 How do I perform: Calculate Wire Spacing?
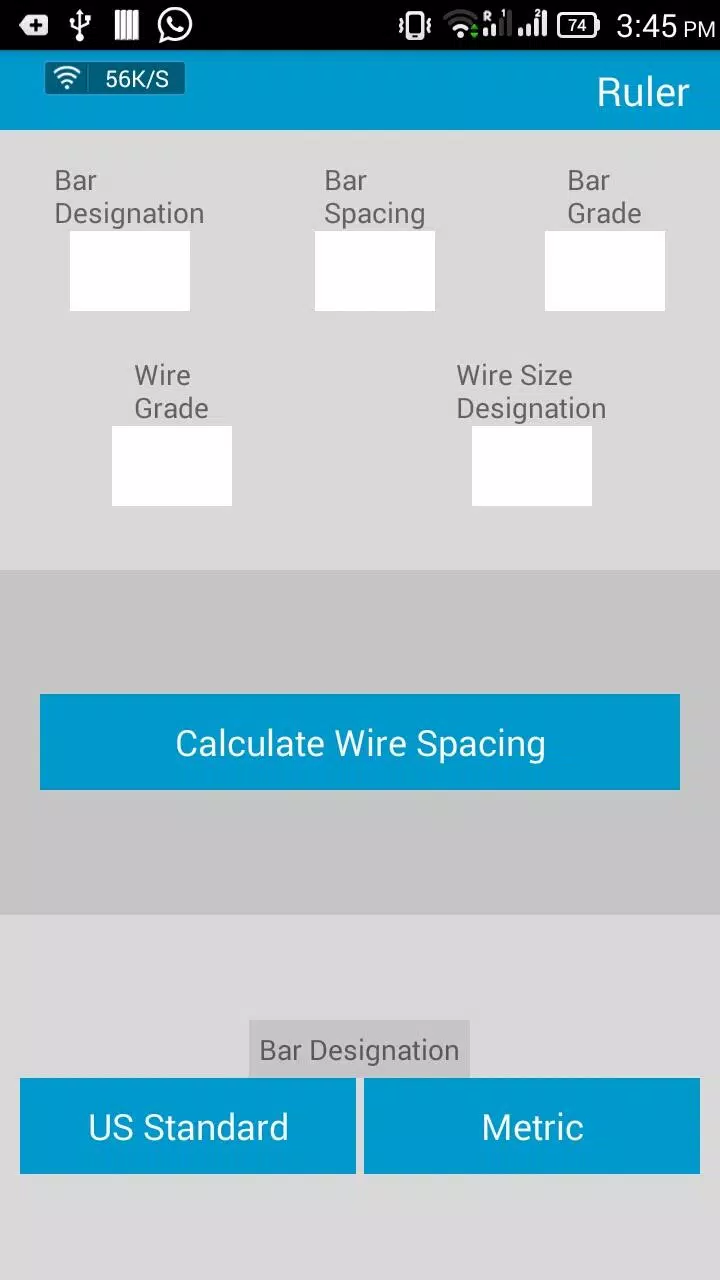[x=360, y=742]
